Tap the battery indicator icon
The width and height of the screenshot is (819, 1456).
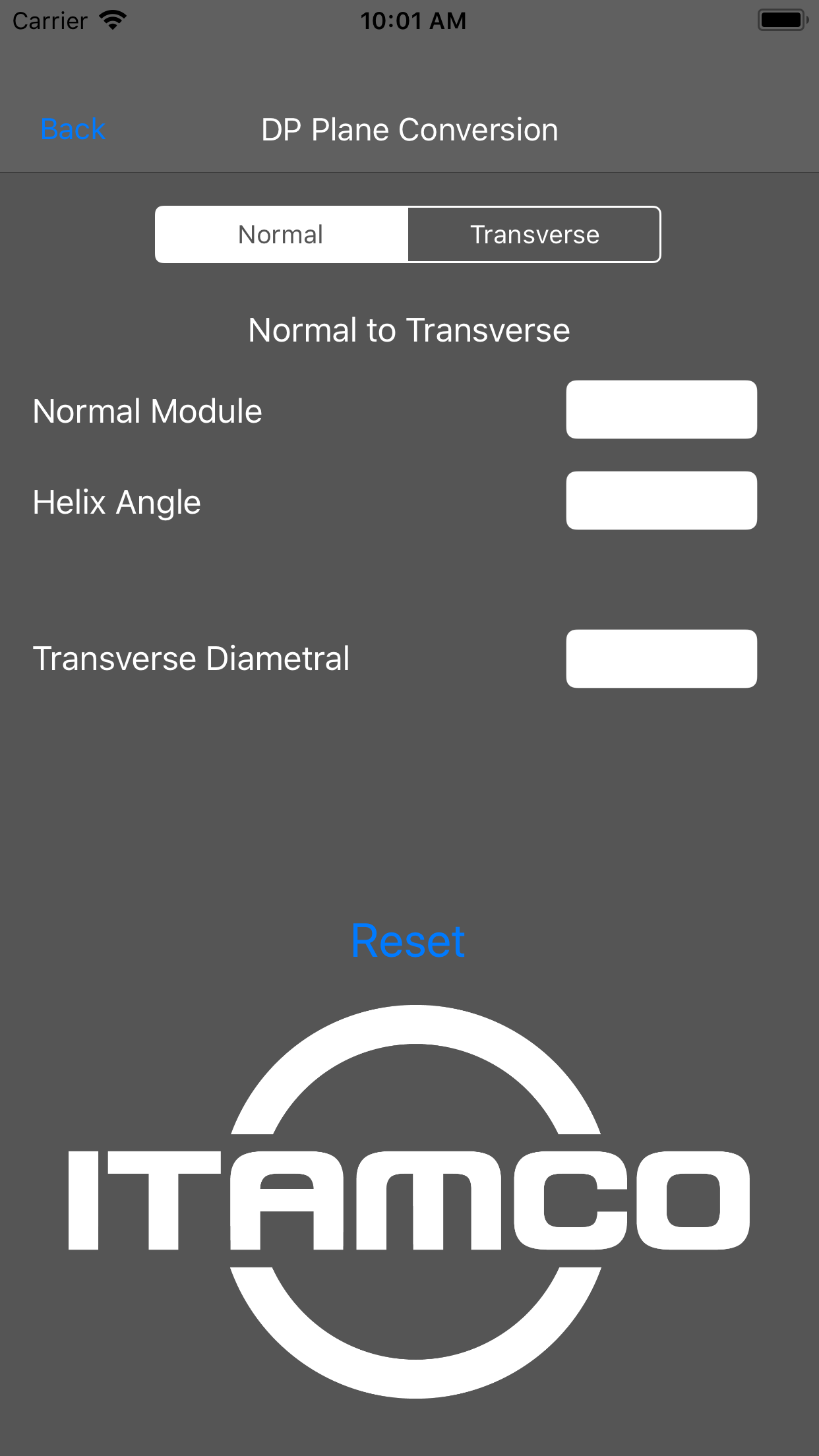[781, 20]
